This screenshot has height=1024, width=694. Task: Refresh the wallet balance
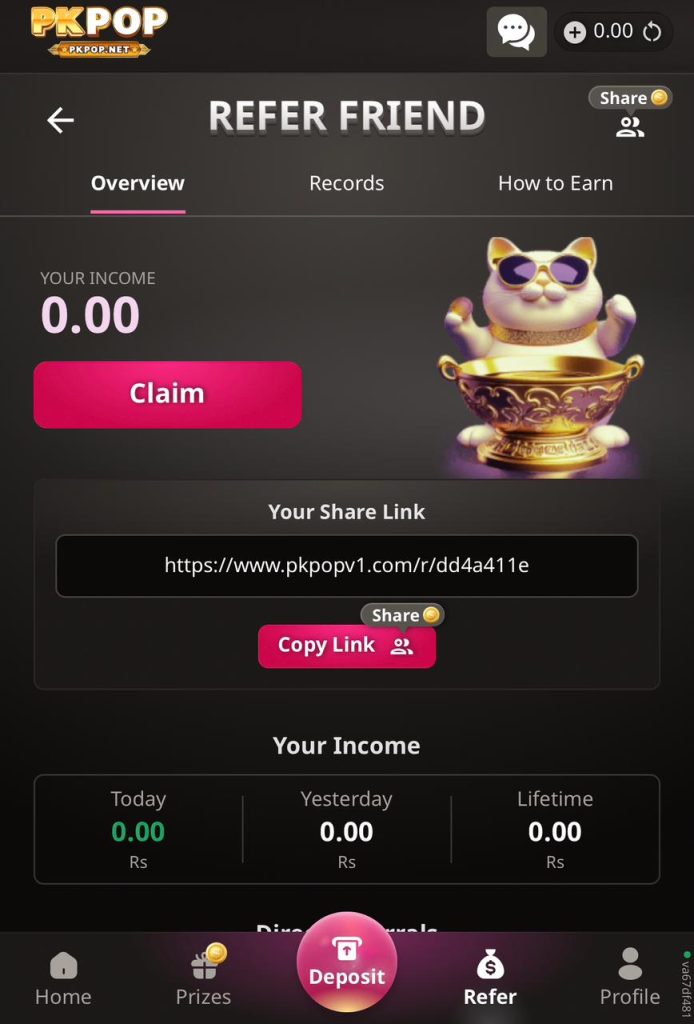point(652,32)
